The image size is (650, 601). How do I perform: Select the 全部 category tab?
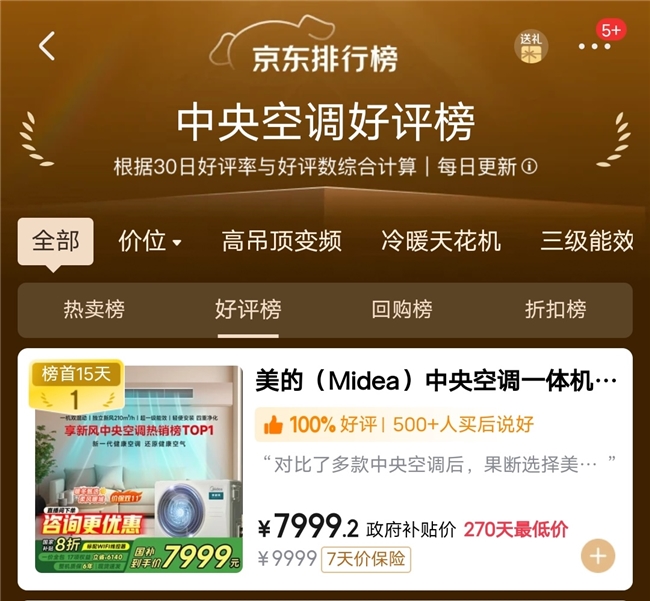[55, 241]
